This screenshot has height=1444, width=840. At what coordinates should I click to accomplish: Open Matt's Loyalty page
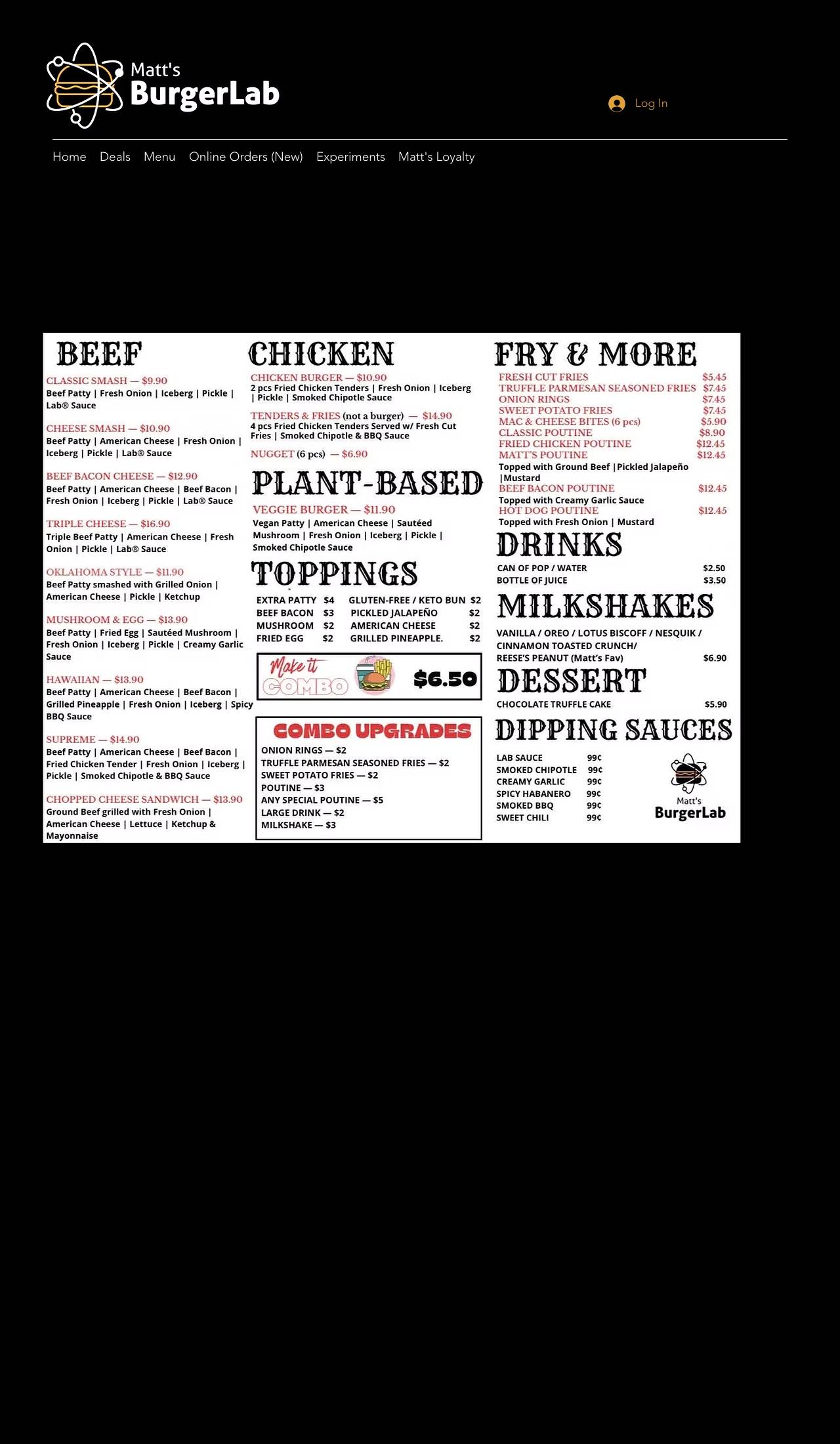(x=436, y=157)
